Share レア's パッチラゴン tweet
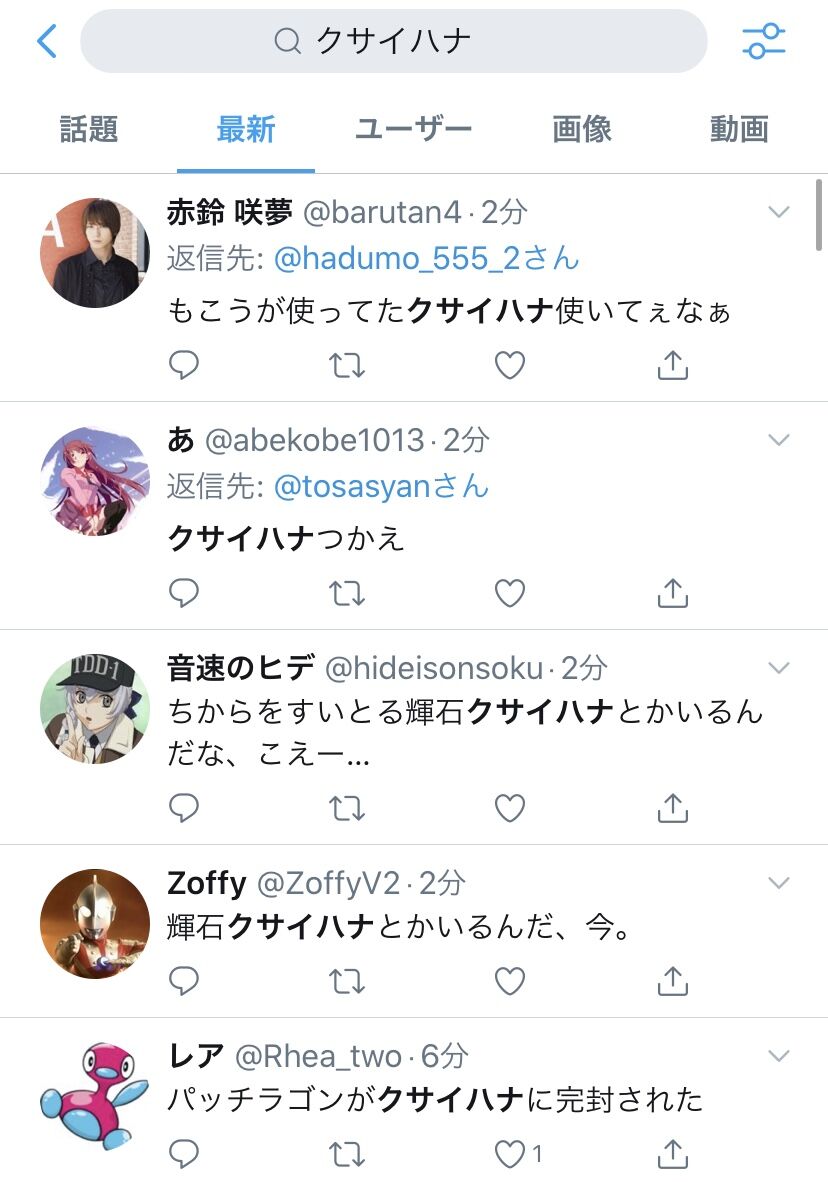This screenshot has width=828, height=1182. point(673,1154)
